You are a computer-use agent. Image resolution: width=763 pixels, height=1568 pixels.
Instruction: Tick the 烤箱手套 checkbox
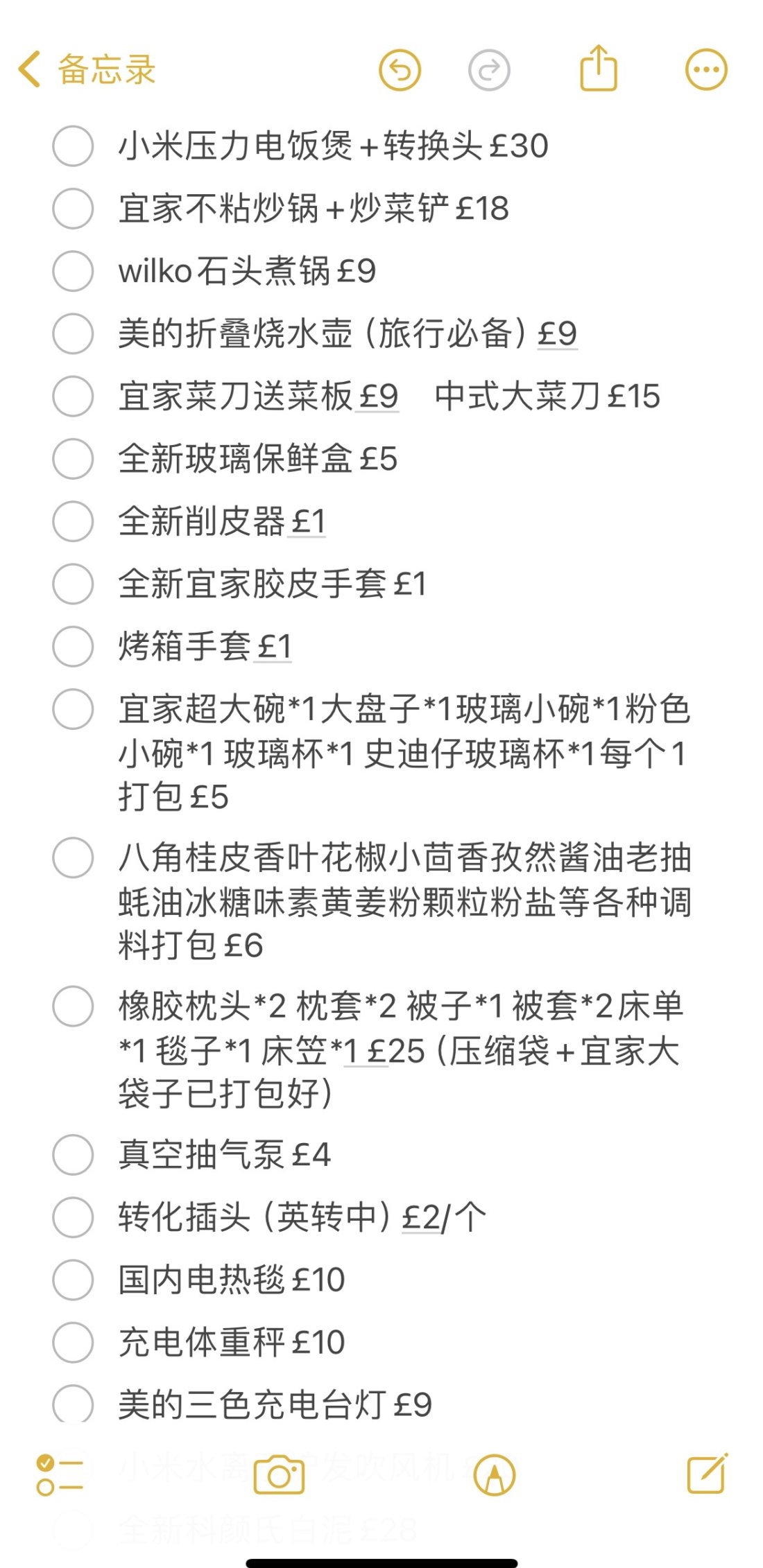73,646
